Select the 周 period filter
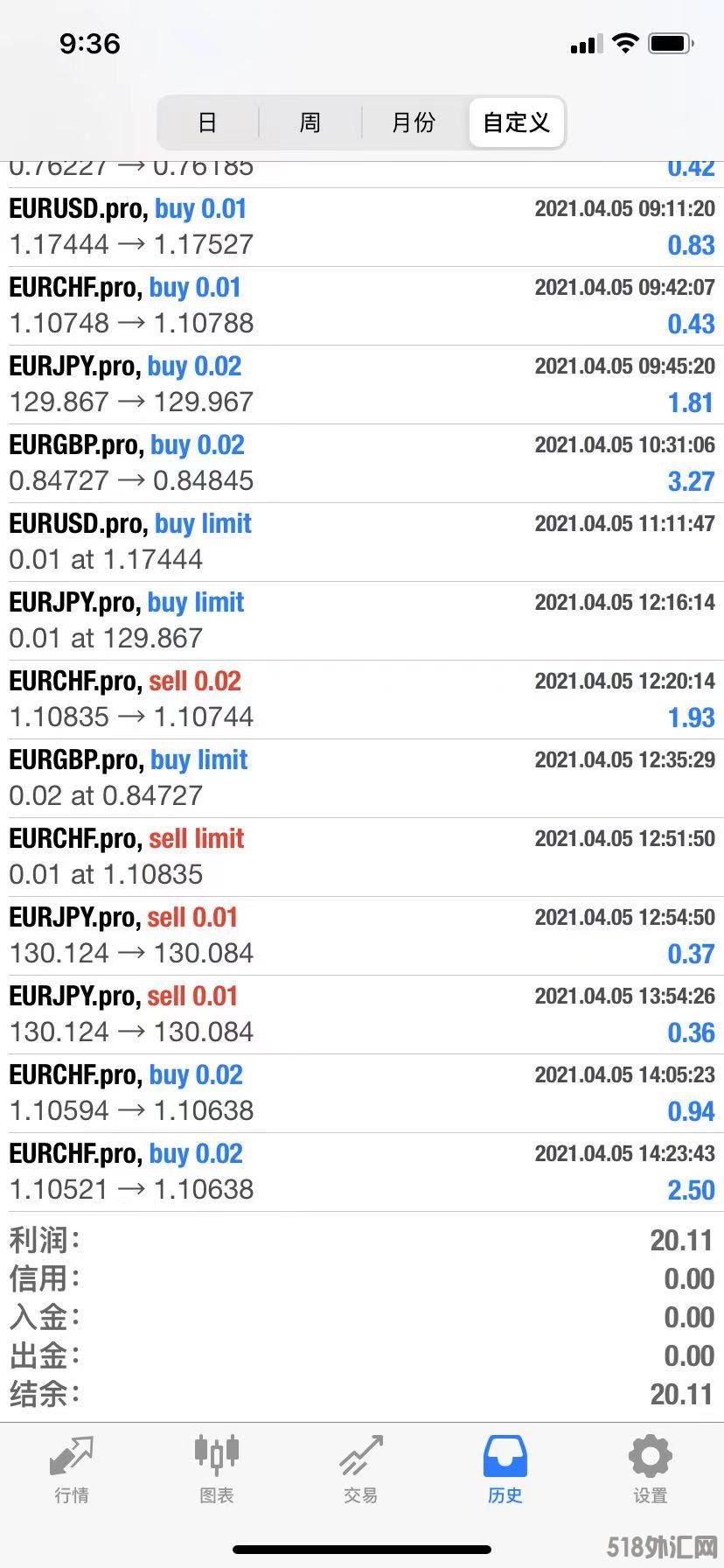This screenshot has height=1568, width=724. [310, 122]
